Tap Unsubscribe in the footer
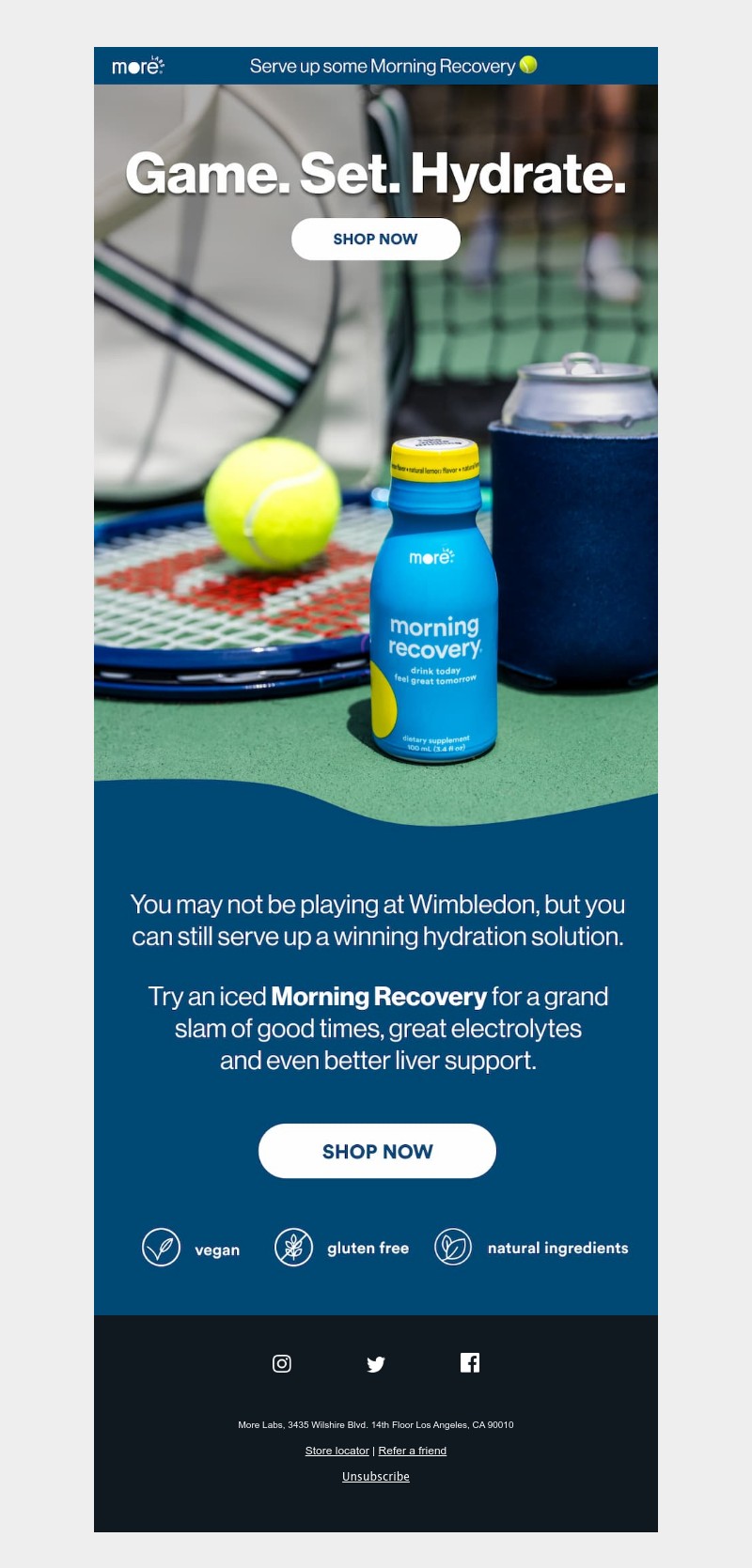The height and width of the screenshot is (1568, 752). [x=376, y=1477]
